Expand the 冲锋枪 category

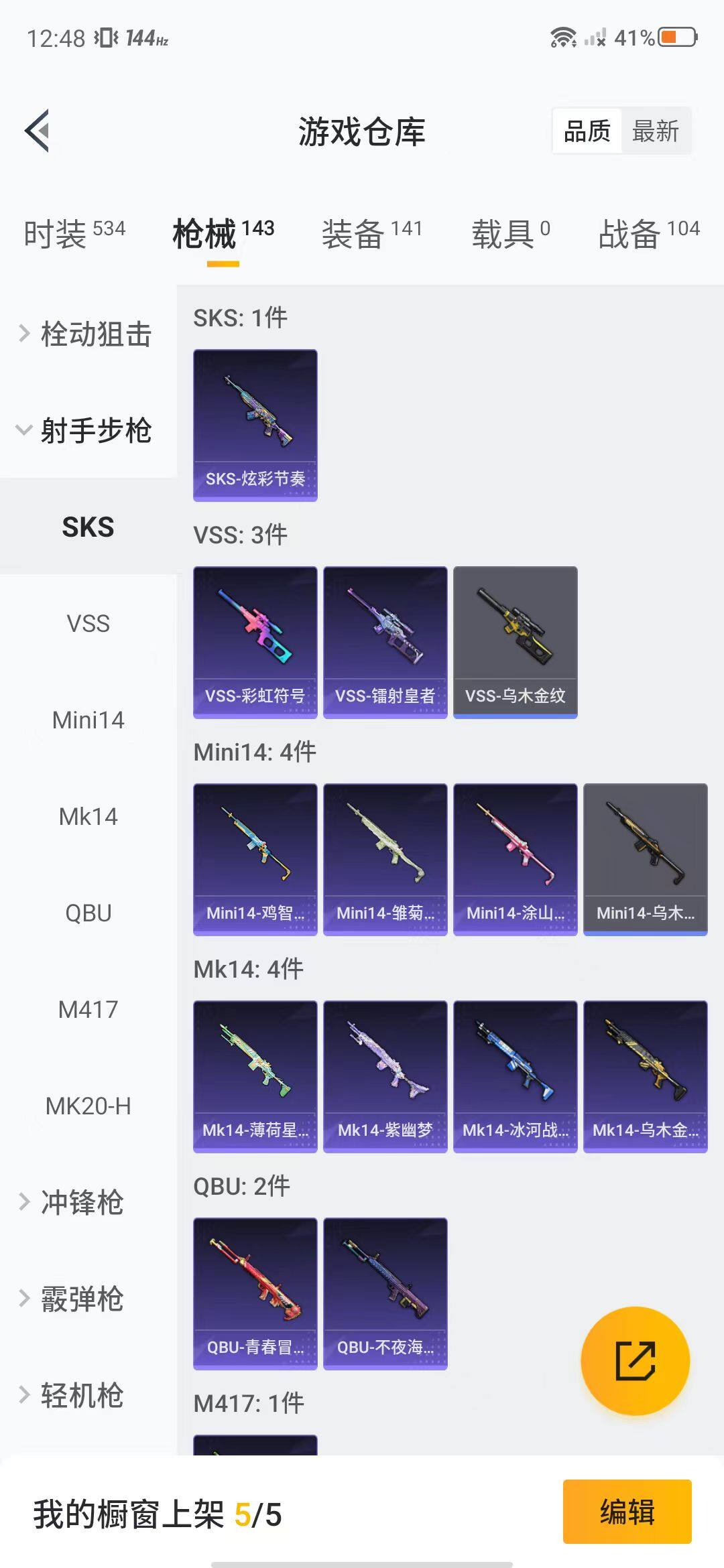click(x=80, y=1202)
